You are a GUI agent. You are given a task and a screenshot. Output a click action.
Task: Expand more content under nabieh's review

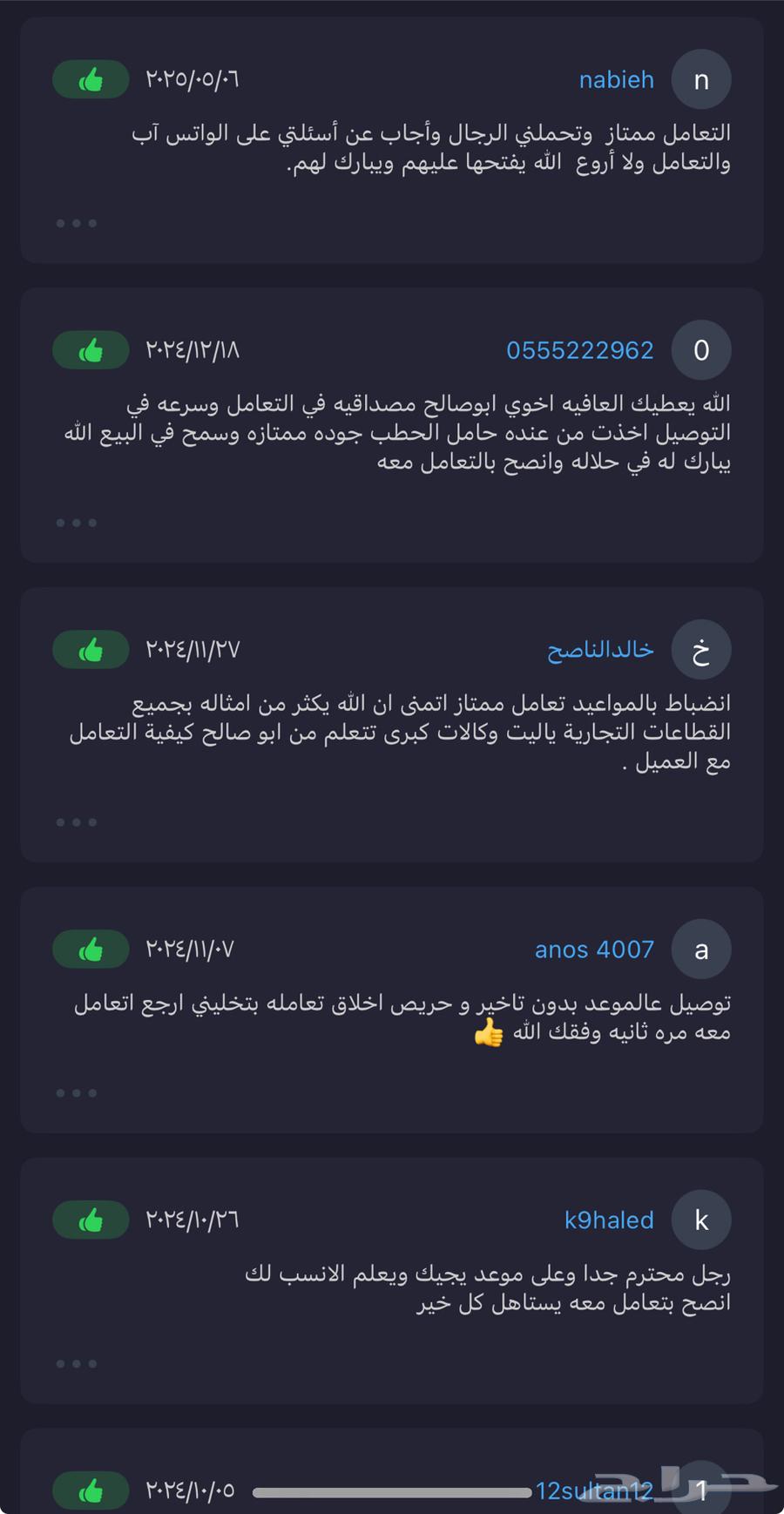pyautogui.click(x=76, y=222)
